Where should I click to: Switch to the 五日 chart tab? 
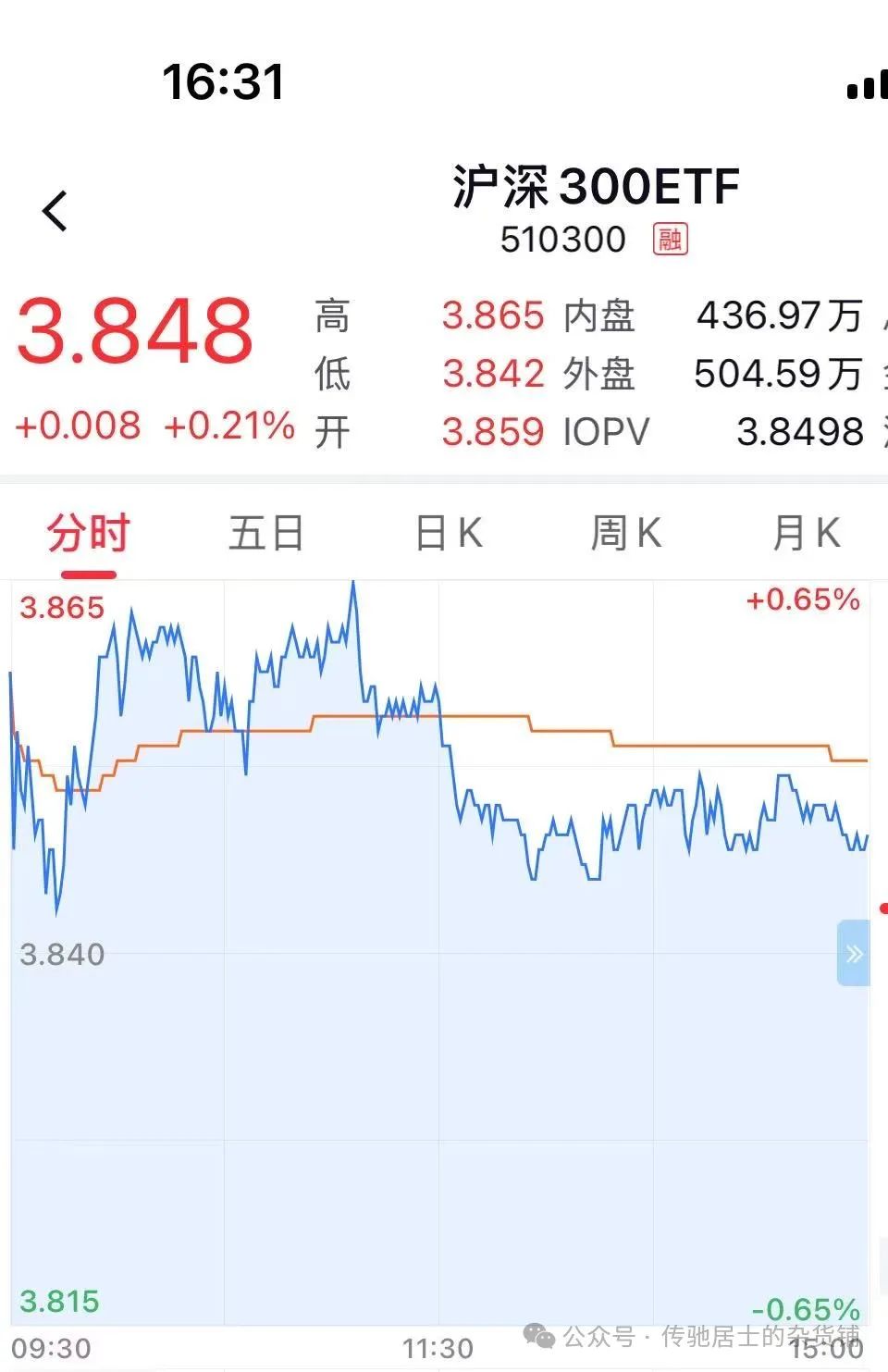point(265,533)
